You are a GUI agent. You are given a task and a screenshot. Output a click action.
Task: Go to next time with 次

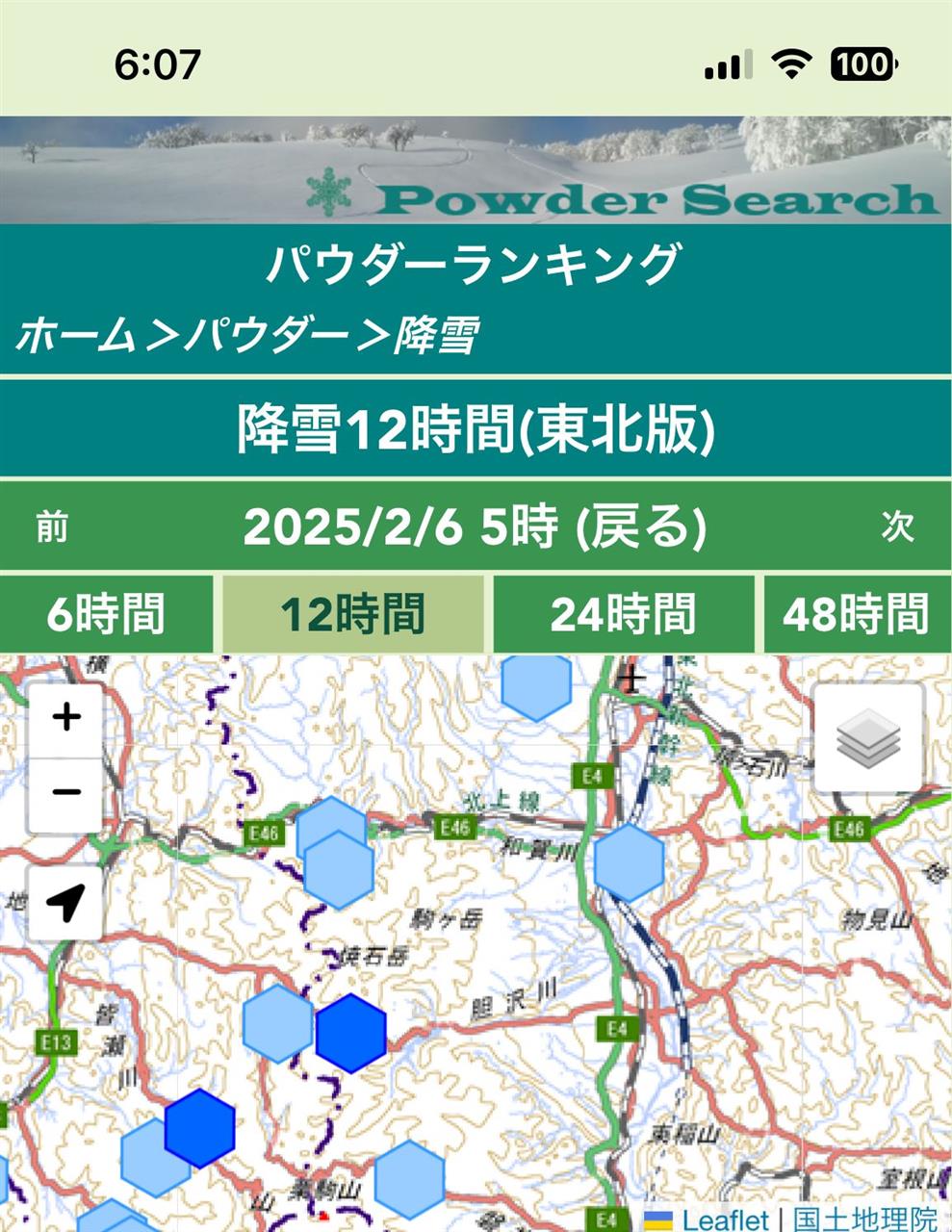[x=897, y=527]
